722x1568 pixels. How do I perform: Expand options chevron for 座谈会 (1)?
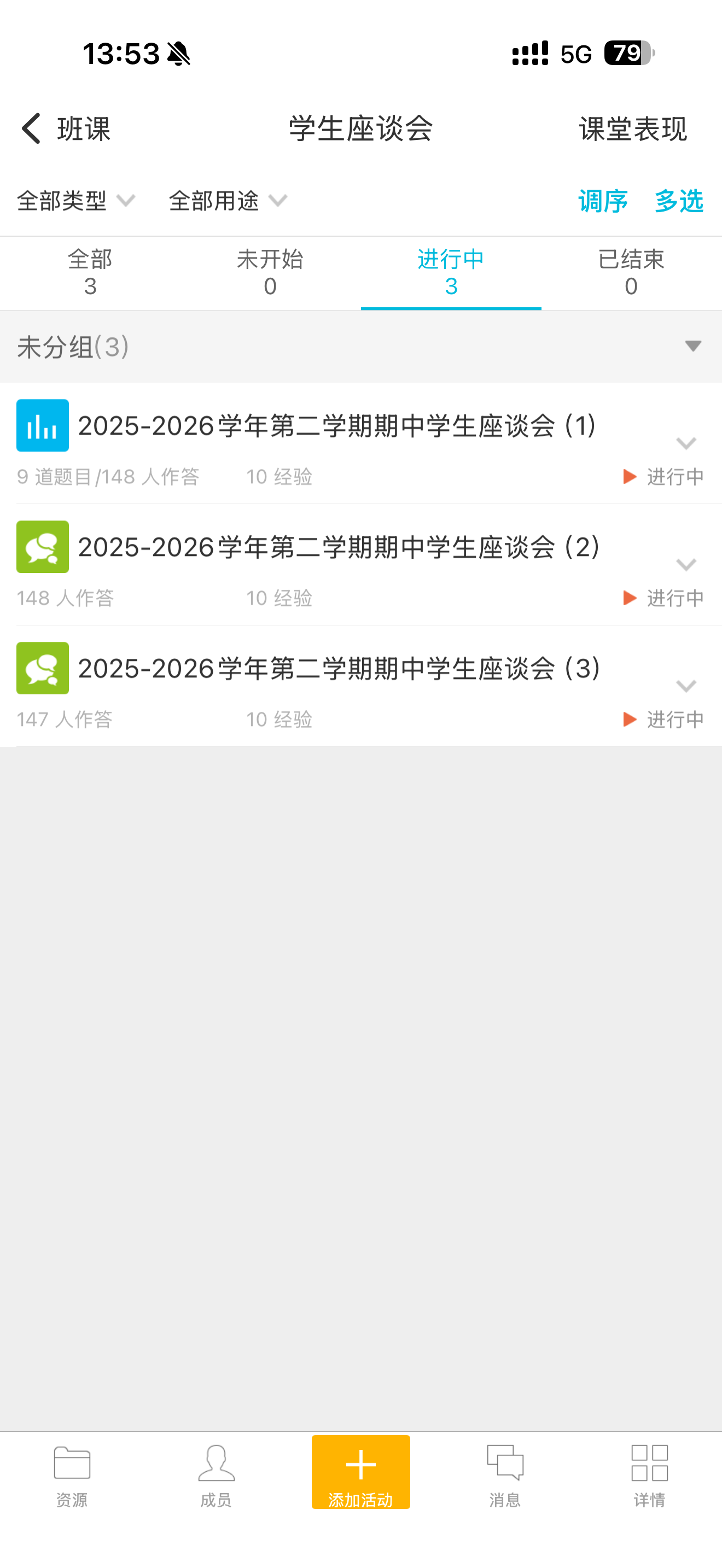tap(686, 443)
